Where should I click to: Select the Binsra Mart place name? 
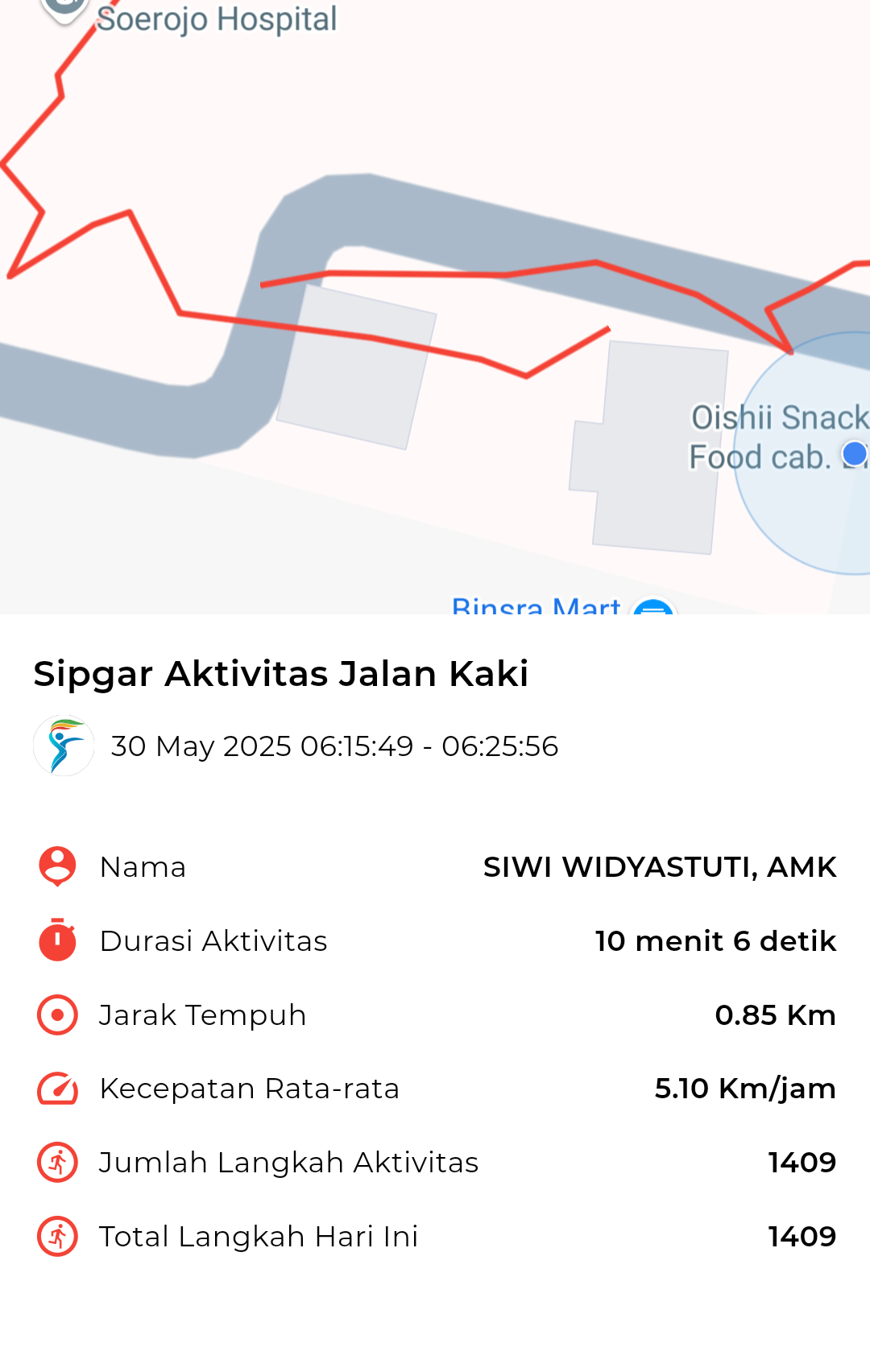536,605
